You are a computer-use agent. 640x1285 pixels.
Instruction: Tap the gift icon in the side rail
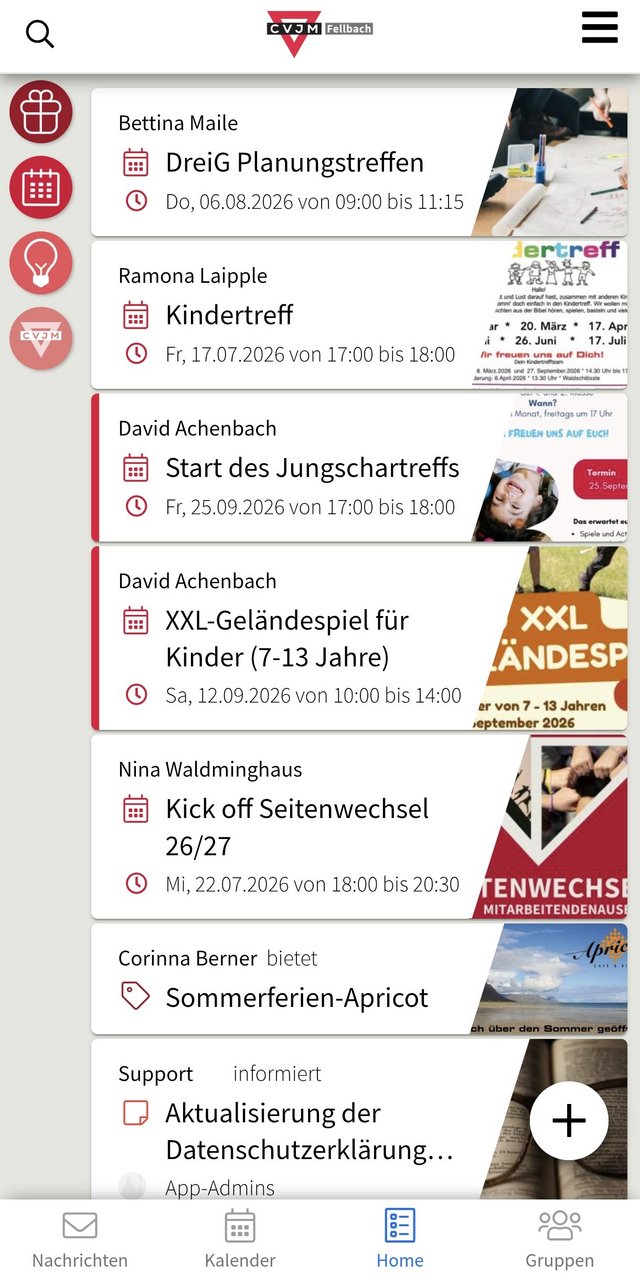coord(41,112)
